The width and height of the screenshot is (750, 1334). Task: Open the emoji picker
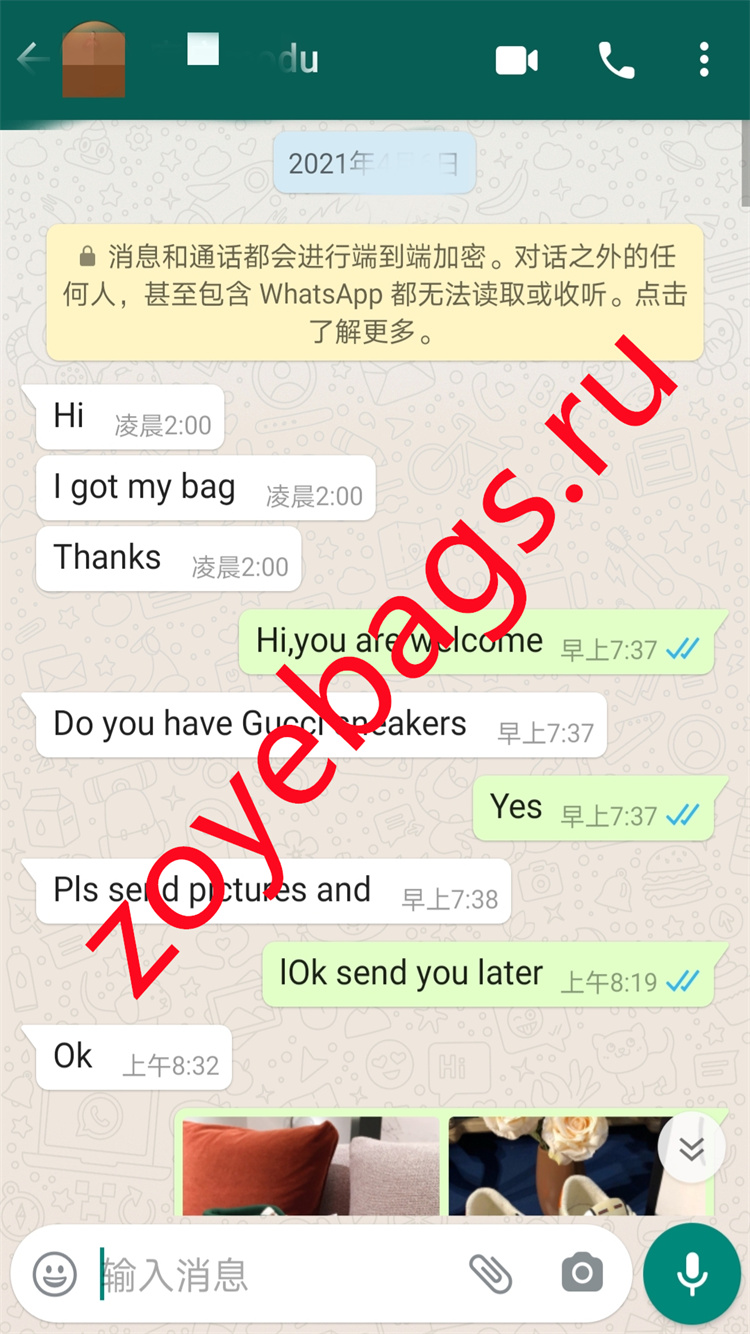(55, 1274)
